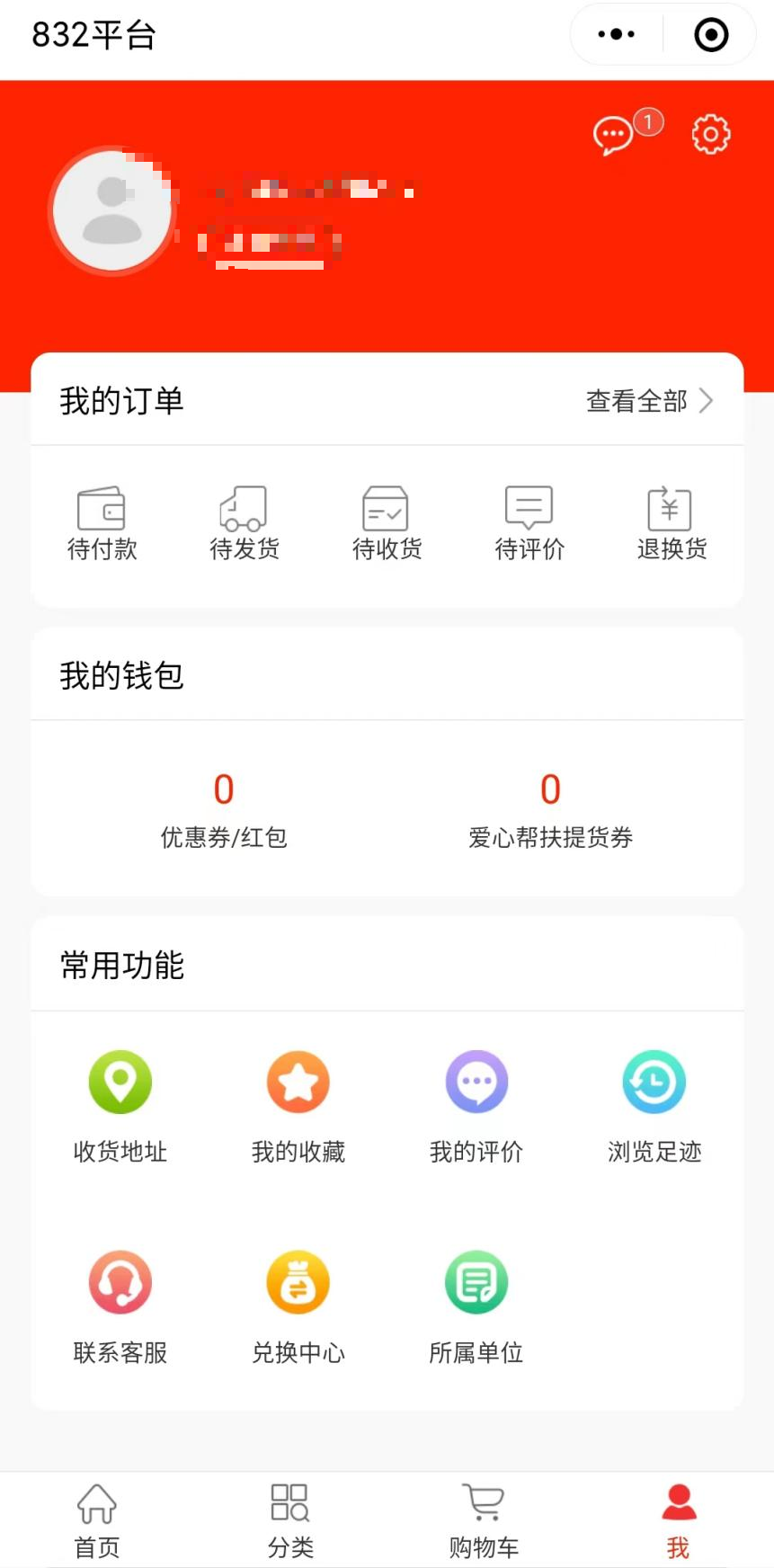Contact 联系客服 customer service
774x1568 pixels.
point(120,1305)
